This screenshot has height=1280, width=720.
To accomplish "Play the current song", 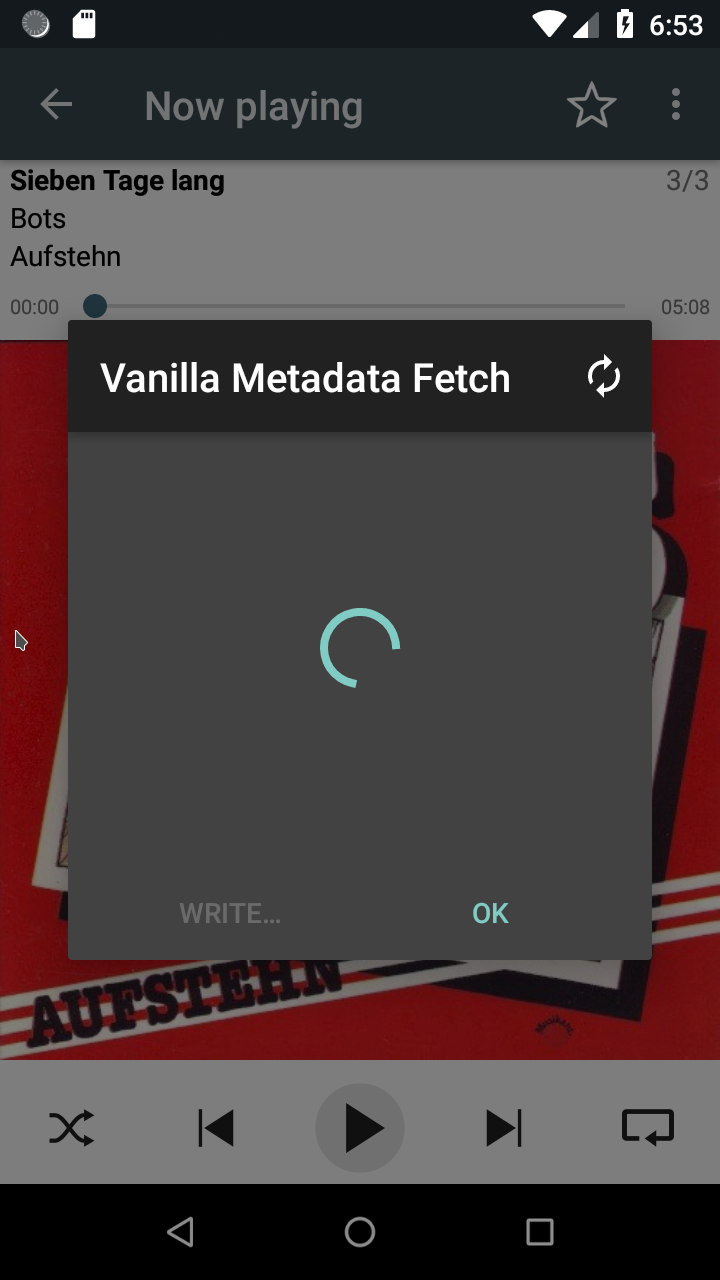I will [x=360, y=1128].
